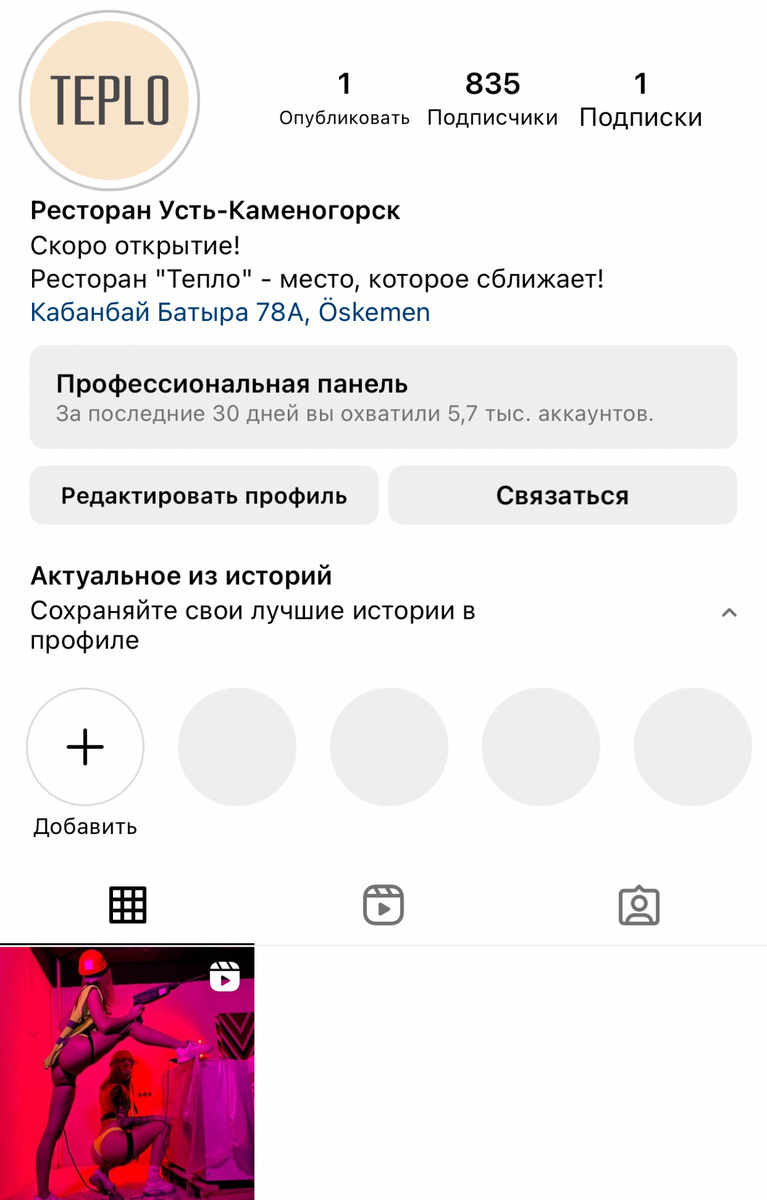Select the first empty highlight circle
The image size is (767, 1200).
(237, 747)
